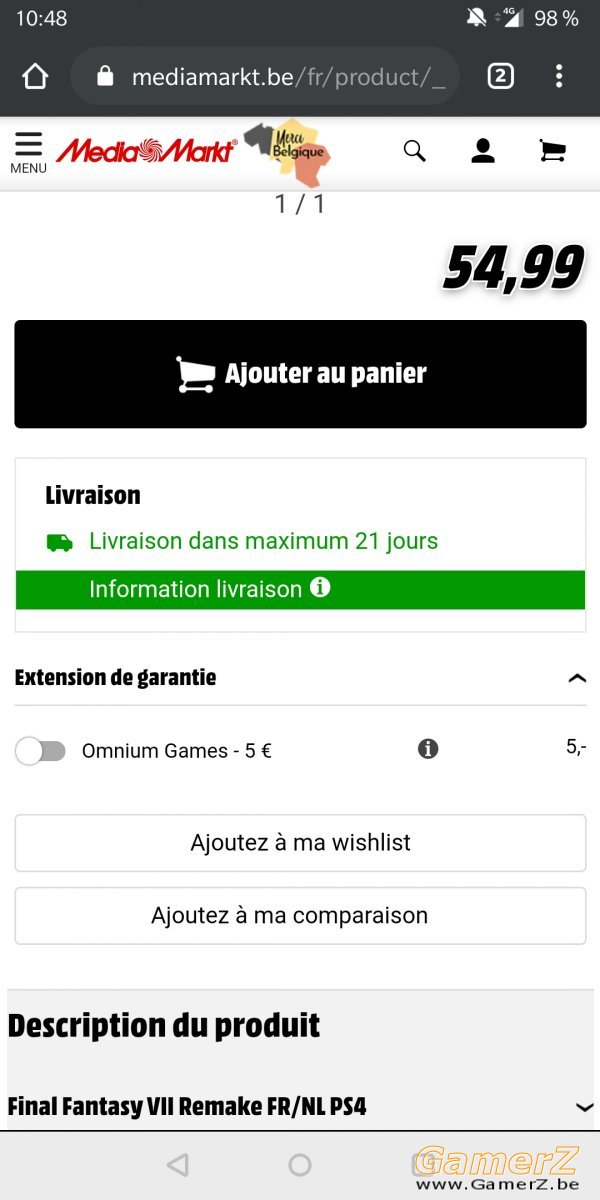Open the browser tab switcher

pyautogui.click(x=501, y=76)
